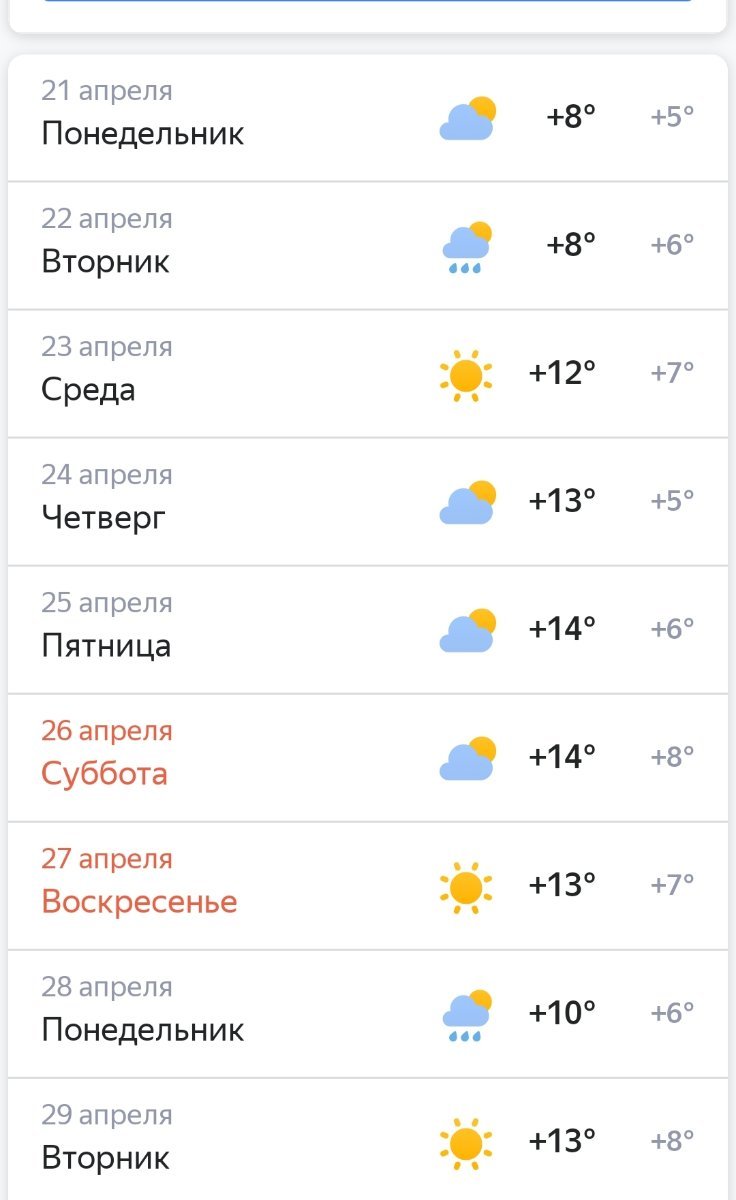The height and width of the screenshot is (1200, 736).
Task: Open the Saturday 26 April forecast
Action: tap(367, 758)
